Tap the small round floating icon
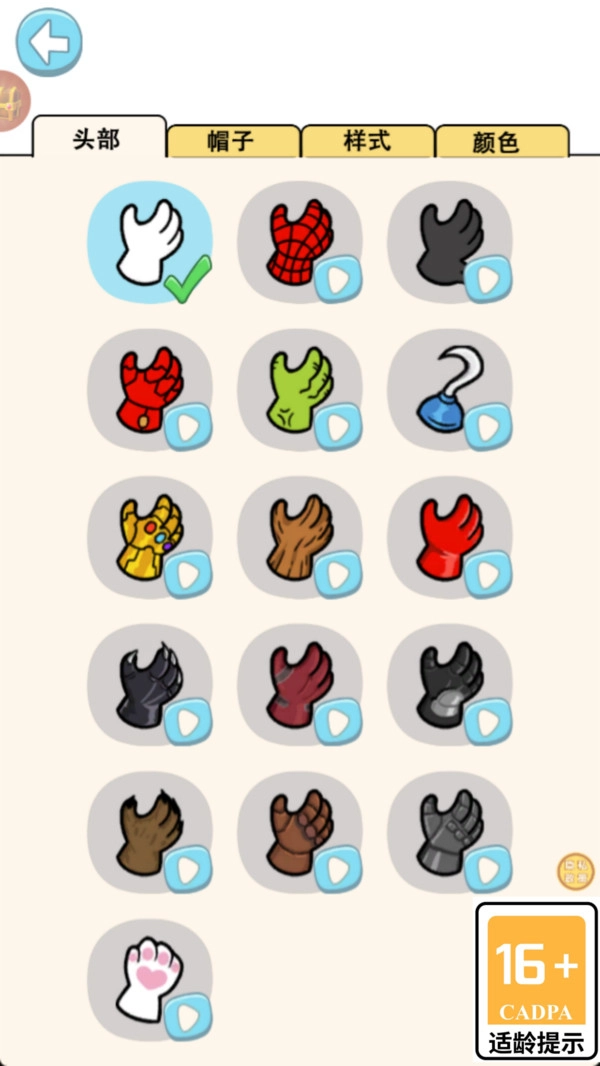This screenshot has width=600, height=1066. point(575,871)
